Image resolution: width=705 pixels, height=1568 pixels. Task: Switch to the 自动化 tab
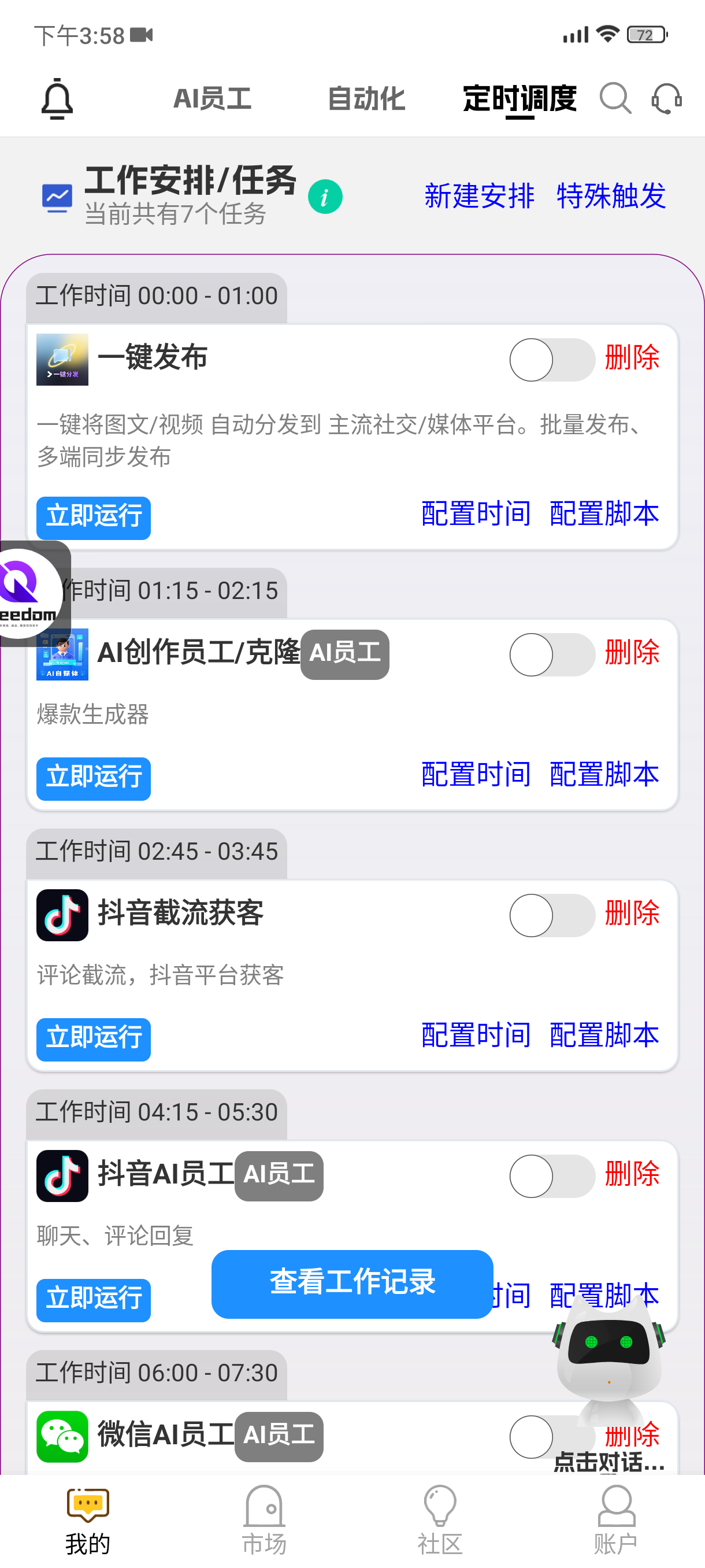click(366, 99)
